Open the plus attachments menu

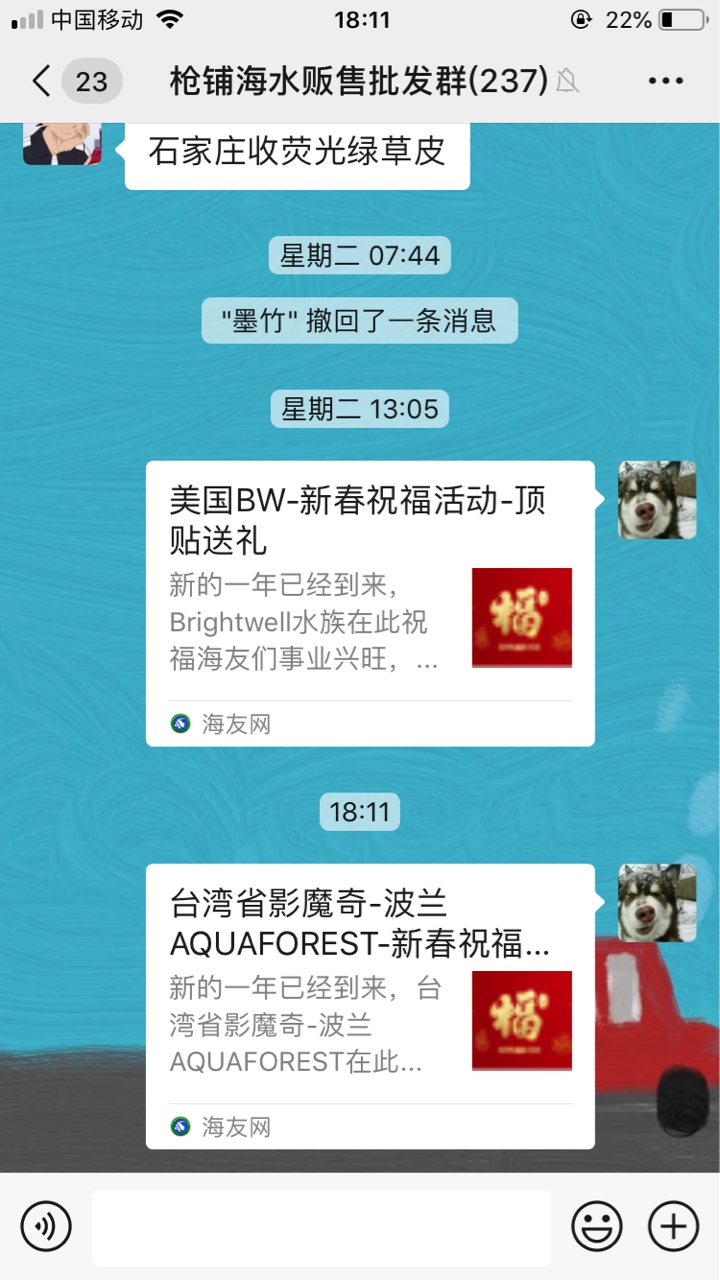[x=673, y=1226]
